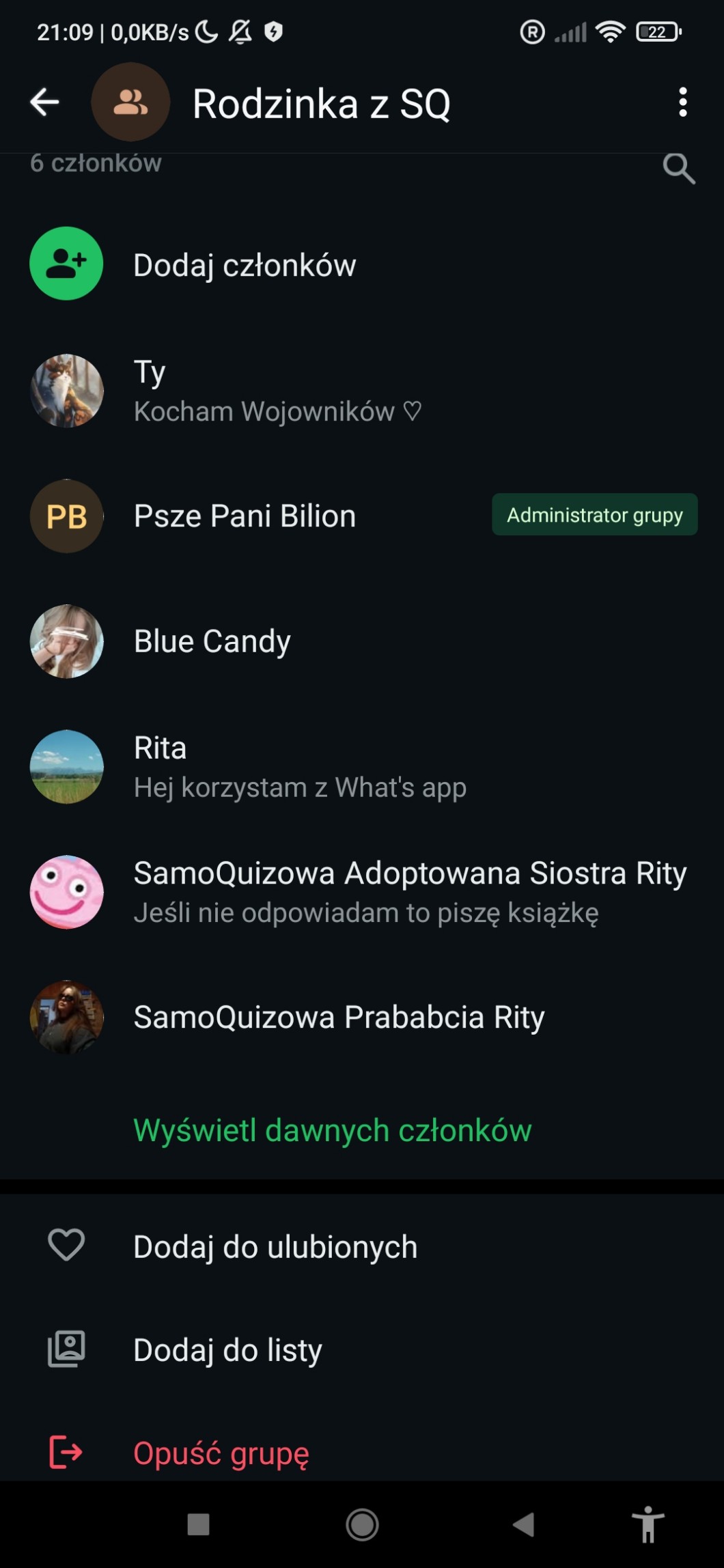Go to the system home screen
724x1568 pixels.
point(362,1524)
